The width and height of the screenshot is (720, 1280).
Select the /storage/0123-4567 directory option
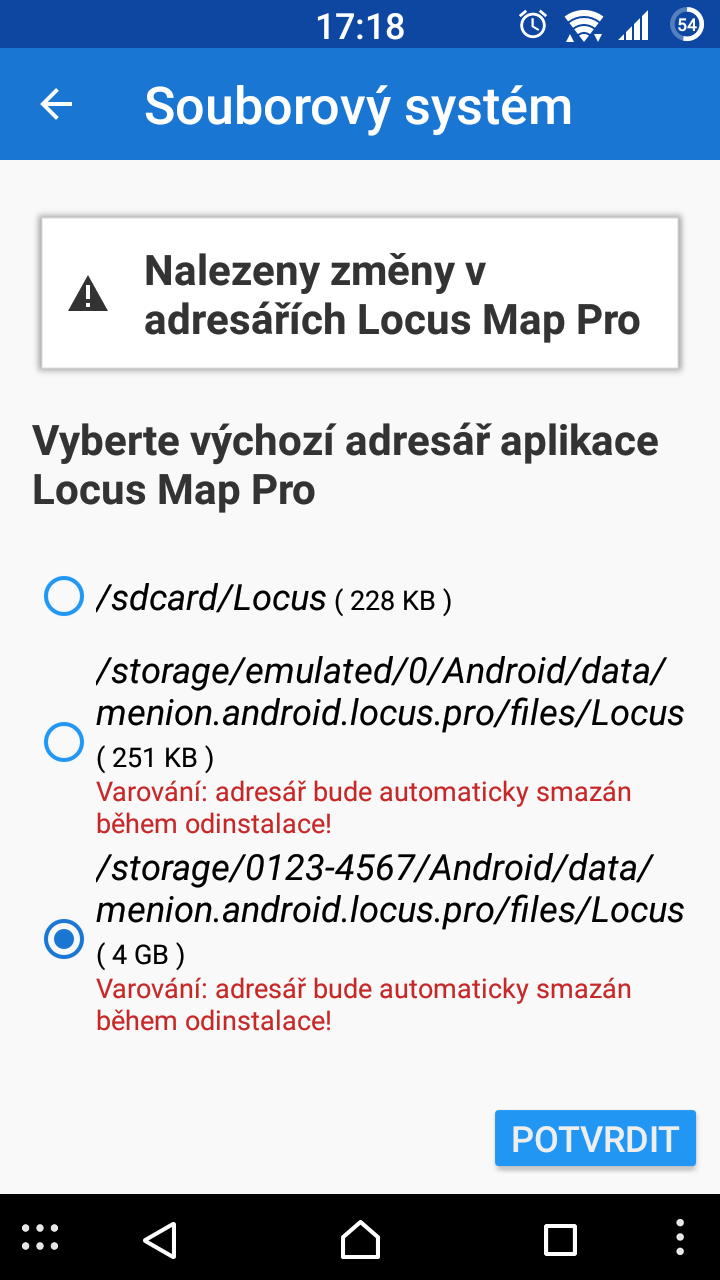(x=64, y=940)
